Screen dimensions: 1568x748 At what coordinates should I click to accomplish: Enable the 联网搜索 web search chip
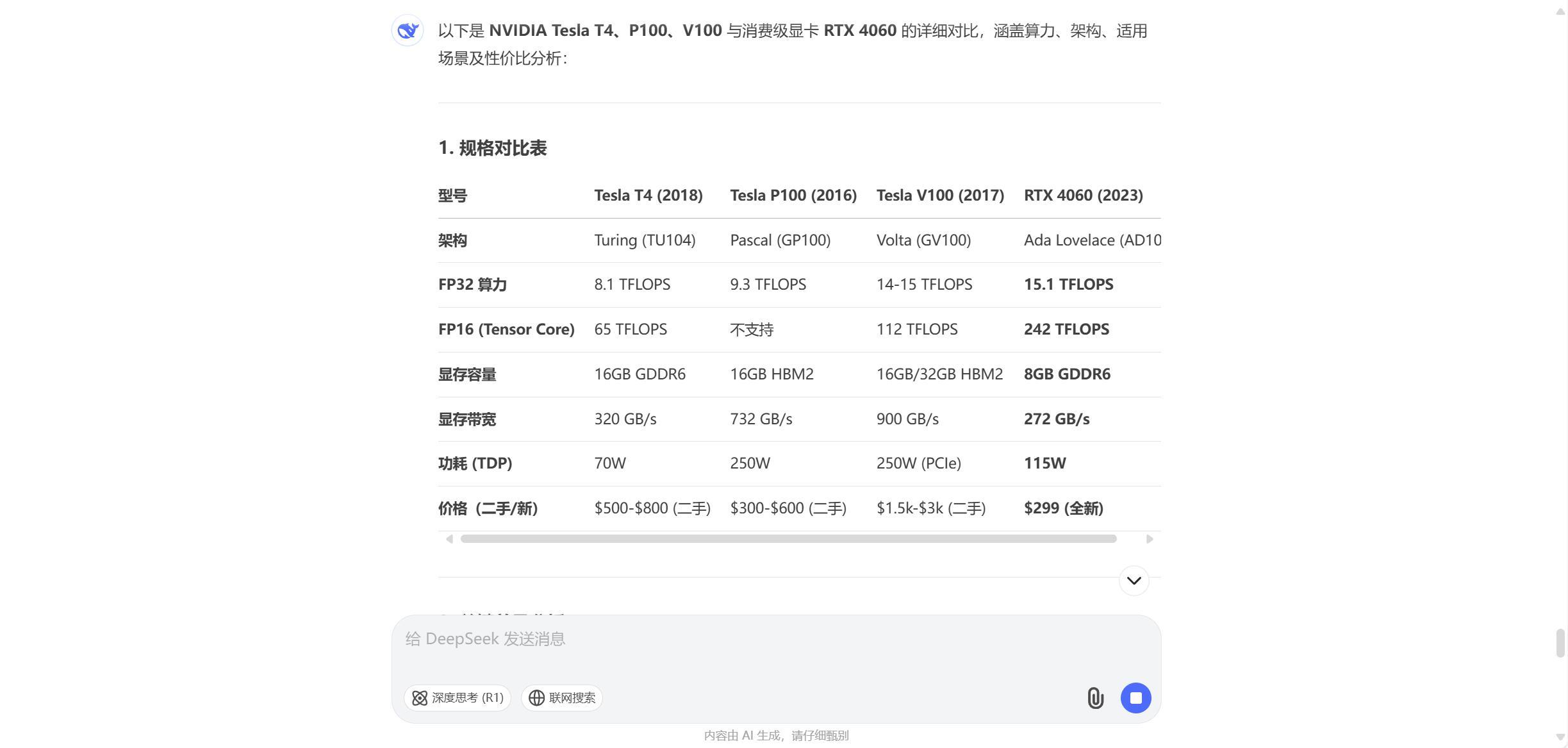click(562, 698)
